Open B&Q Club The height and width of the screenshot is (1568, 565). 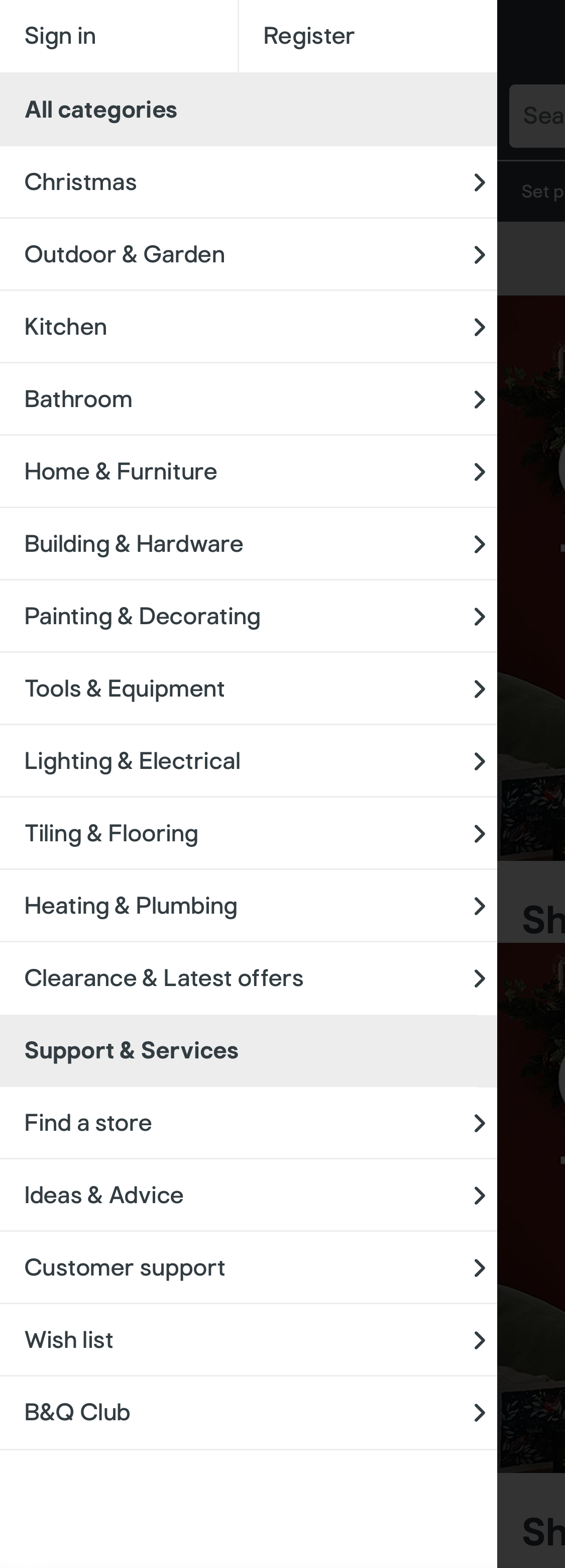click(x=250, y=1412)
